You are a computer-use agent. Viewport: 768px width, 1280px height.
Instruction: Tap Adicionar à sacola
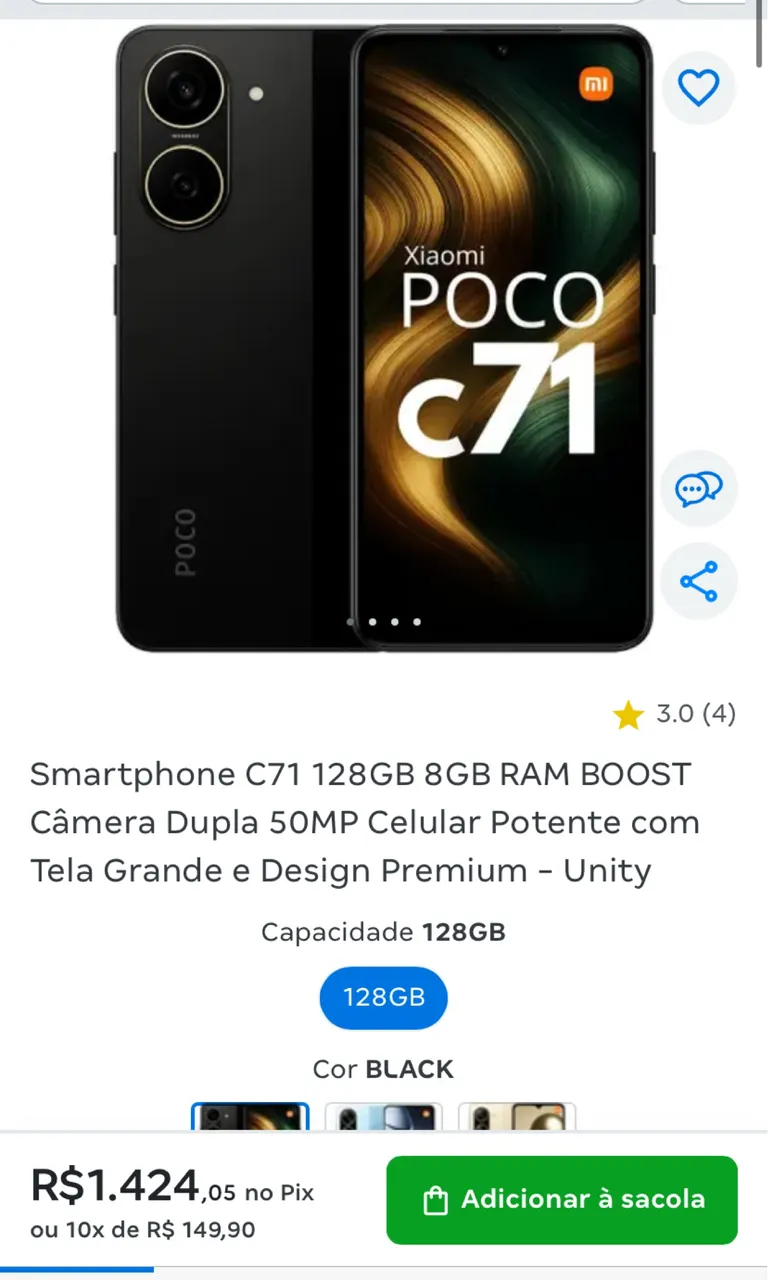pos(562,1200)
